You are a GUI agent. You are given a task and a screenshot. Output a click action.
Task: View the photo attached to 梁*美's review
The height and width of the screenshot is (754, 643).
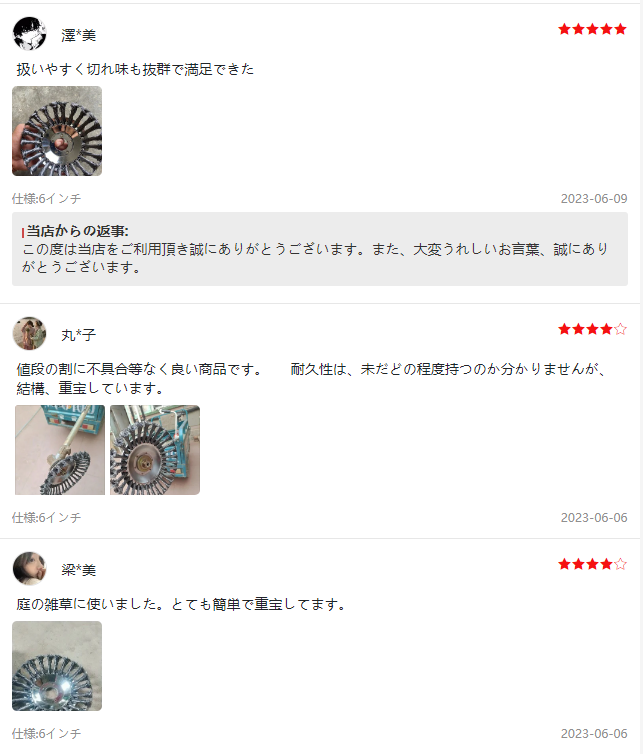coord(57,666)
